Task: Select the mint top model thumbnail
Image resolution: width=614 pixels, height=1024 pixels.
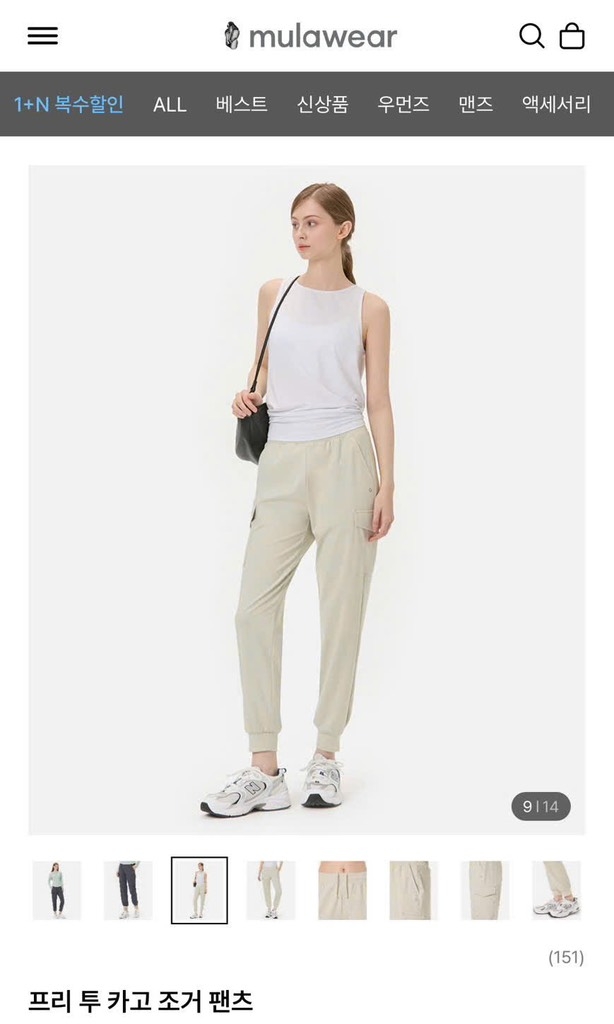Action: coord(57,890)
